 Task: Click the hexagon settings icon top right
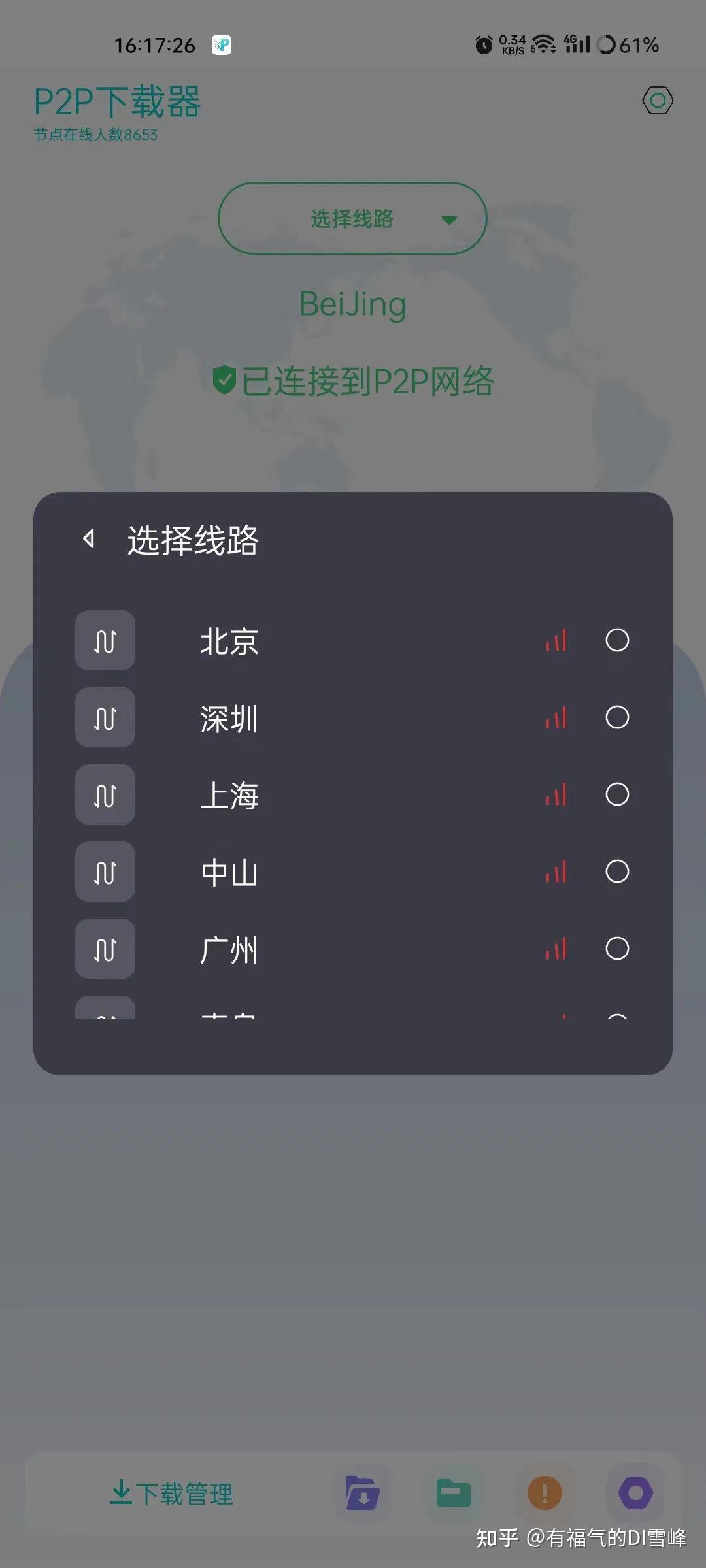point(658,101)
